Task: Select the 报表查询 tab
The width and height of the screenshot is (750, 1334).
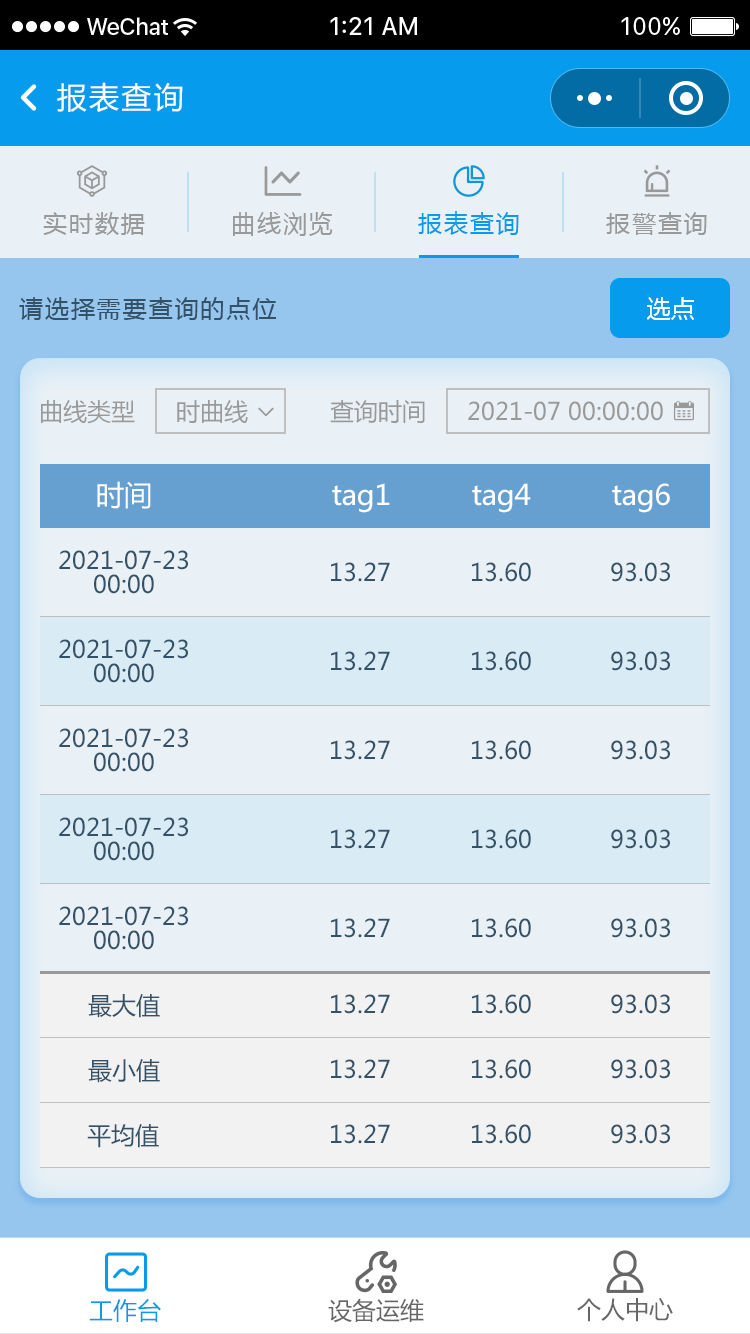Action: pyautogui.click(x=468, y=202)
